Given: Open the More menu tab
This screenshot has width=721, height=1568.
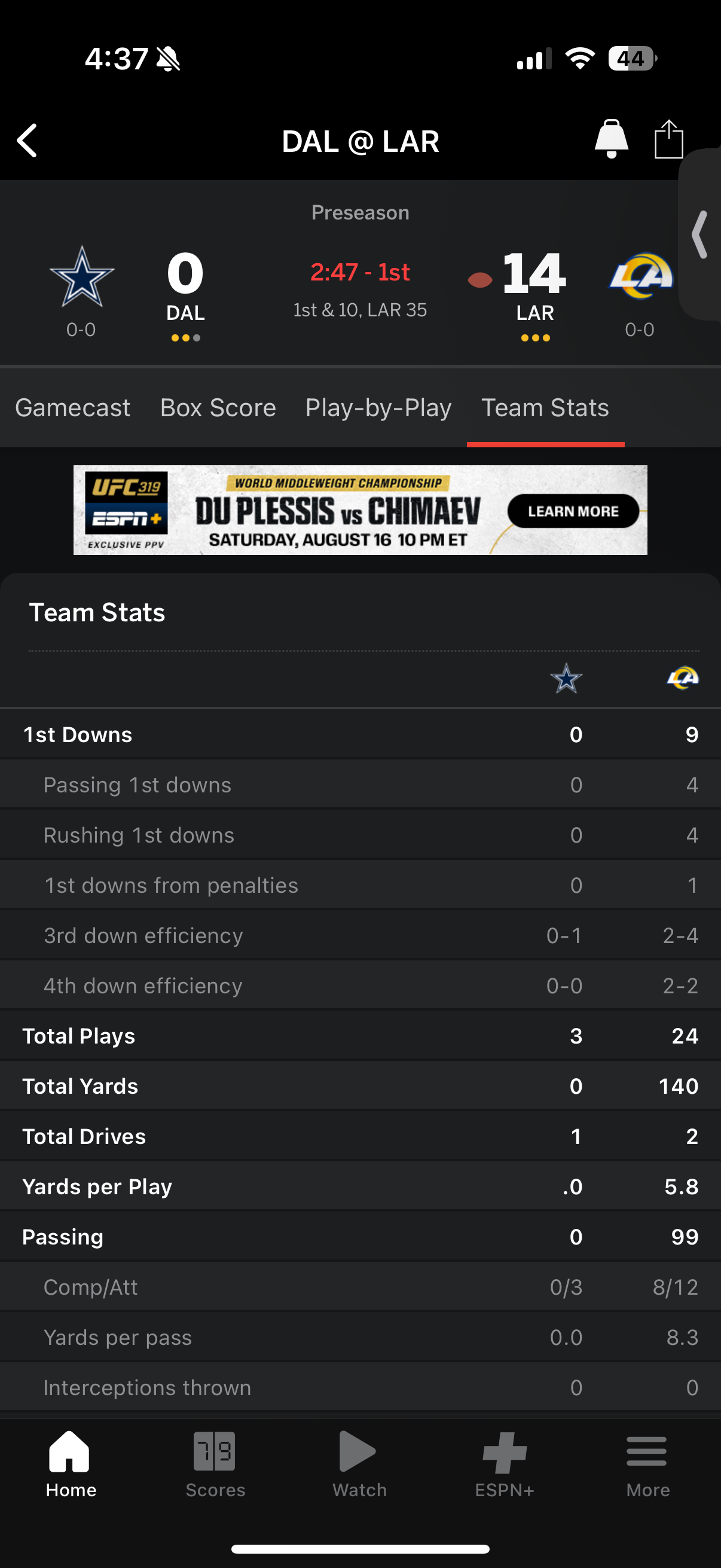Looking at the screenshot, I should (x=647, y=1465).
